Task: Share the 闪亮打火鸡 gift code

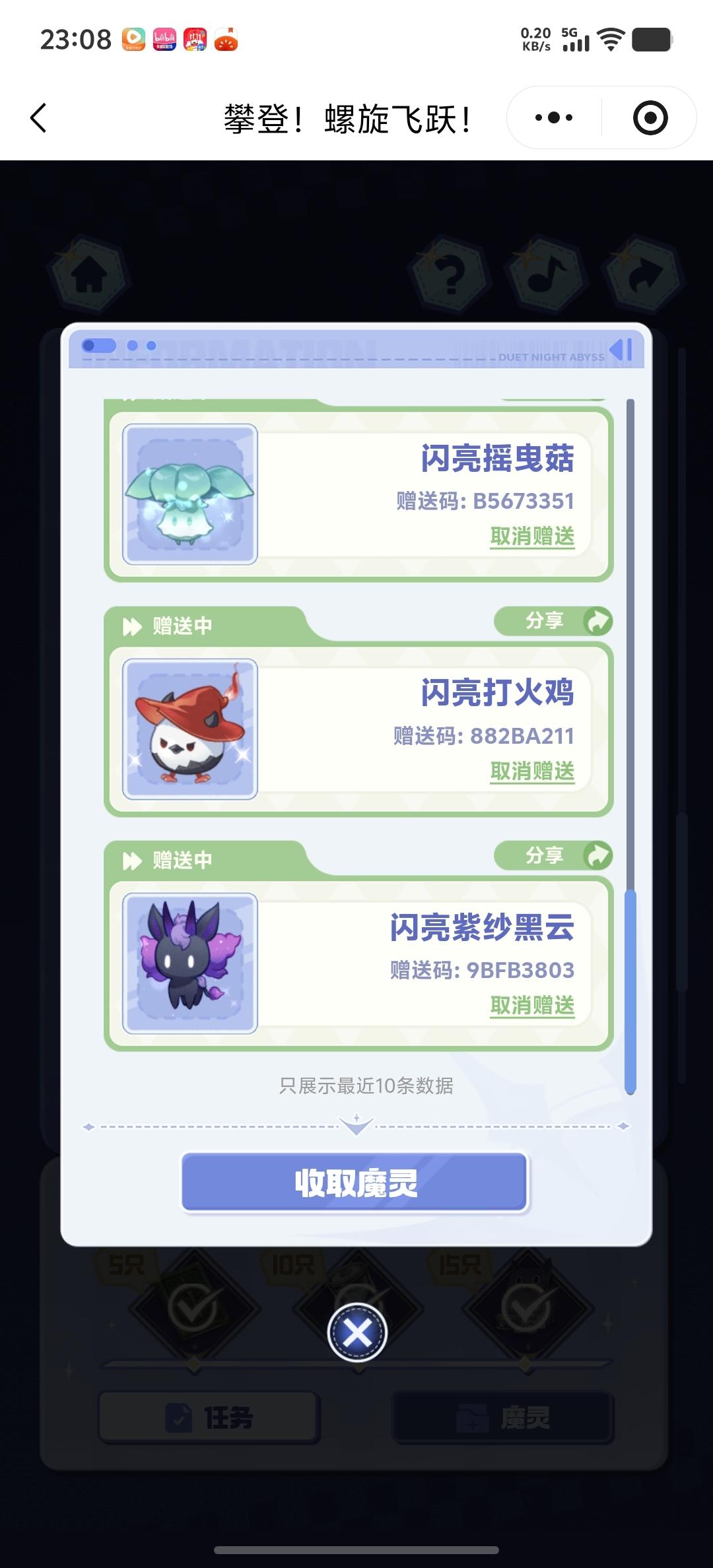Action: point(553,621)
